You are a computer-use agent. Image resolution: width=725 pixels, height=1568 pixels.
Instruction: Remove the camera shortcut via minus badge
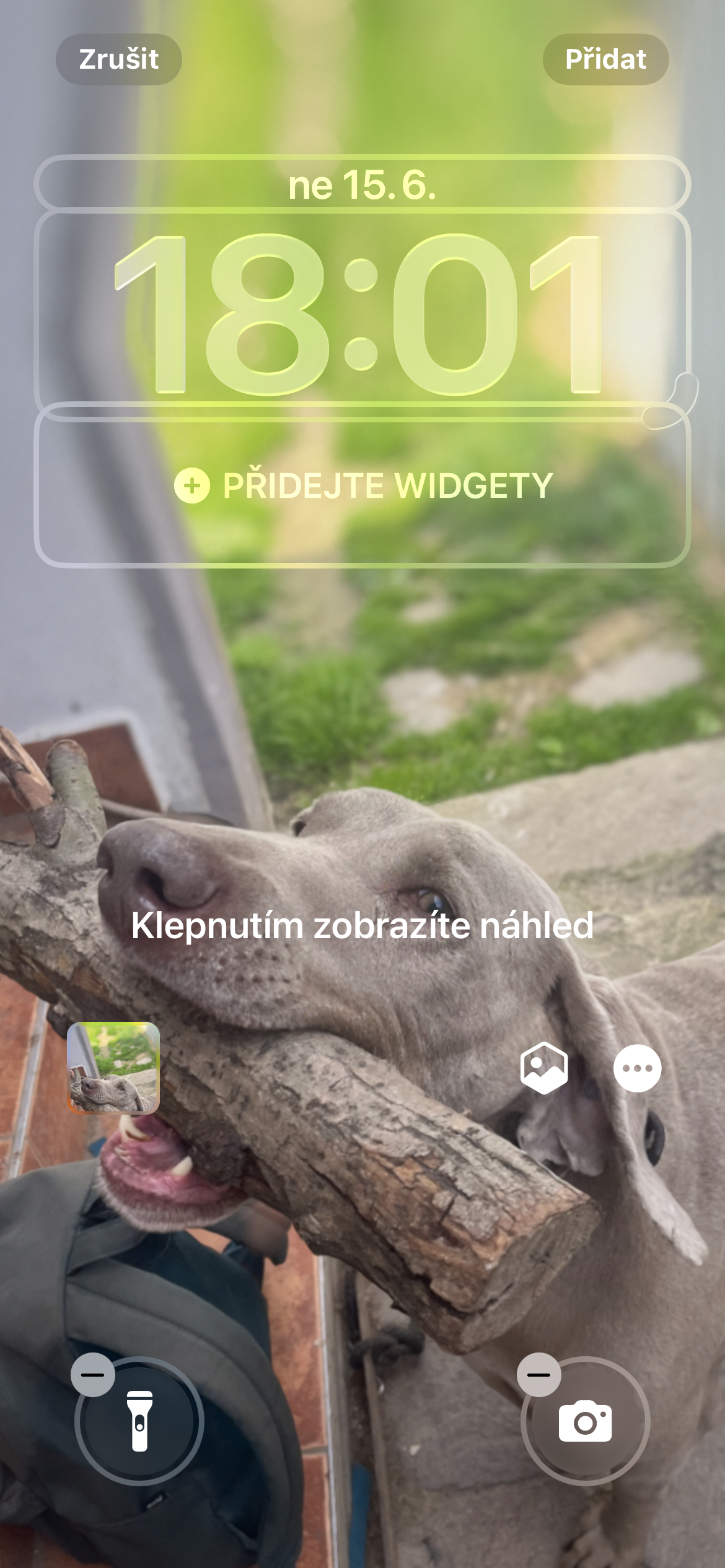click(x=538, y=1375)
